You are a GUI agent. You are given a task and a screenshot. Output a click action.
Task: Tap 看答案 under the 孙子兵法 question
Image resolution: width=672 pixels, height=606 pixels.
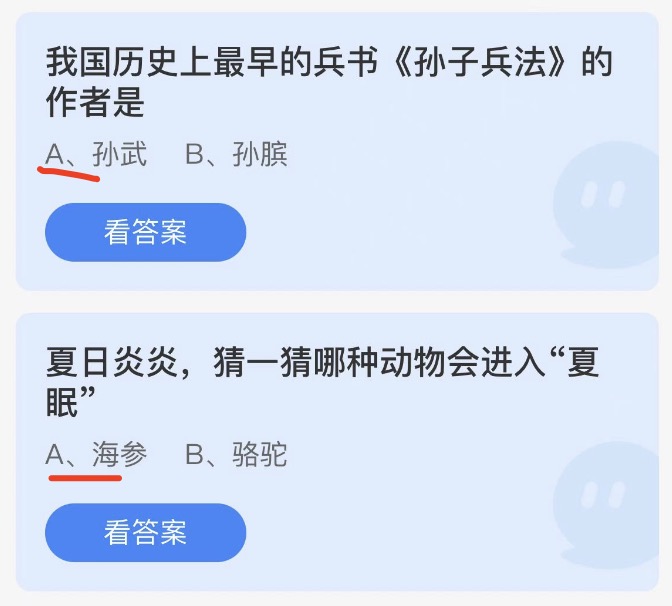pos(145,233)
